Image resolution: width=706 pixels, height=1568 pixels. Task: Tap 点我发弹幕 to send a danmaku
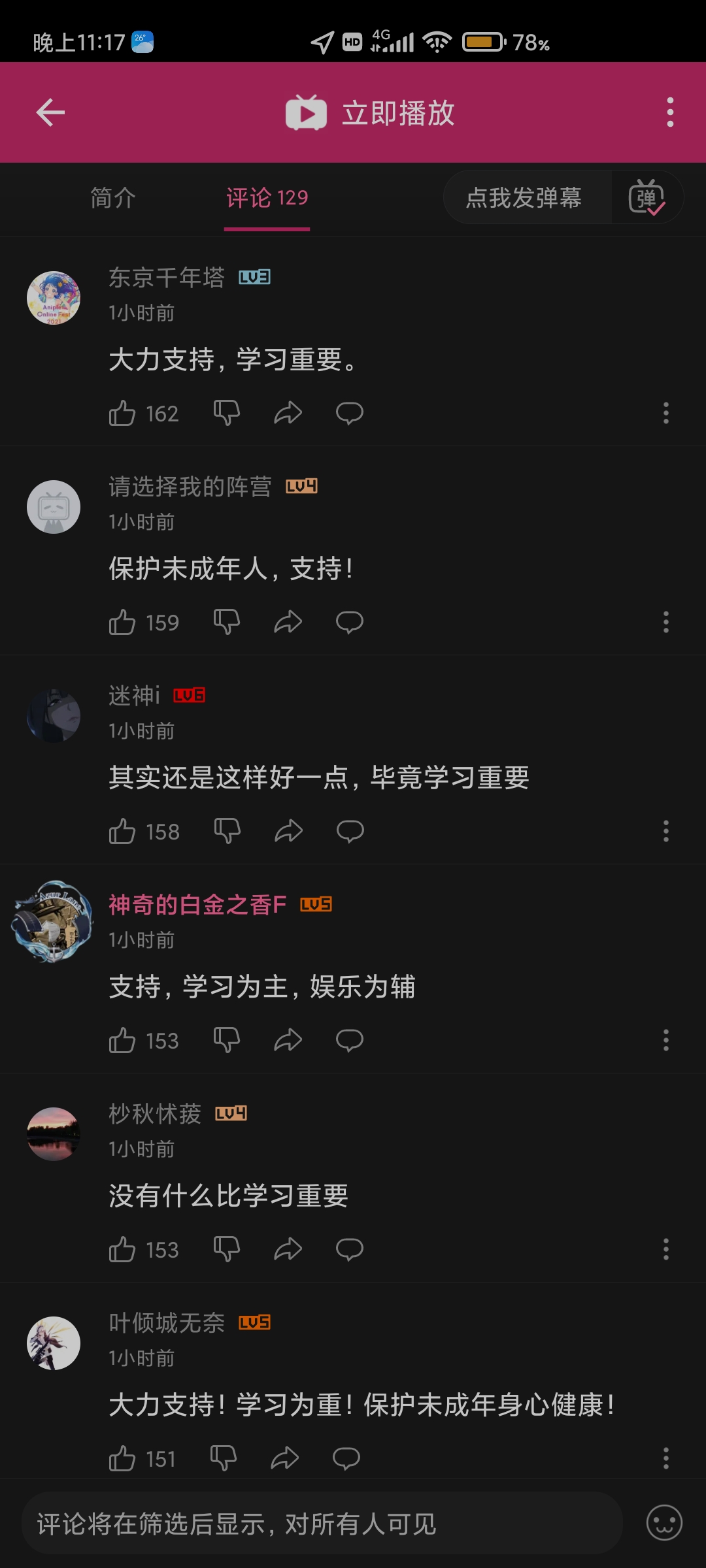[x=524, y=197]
